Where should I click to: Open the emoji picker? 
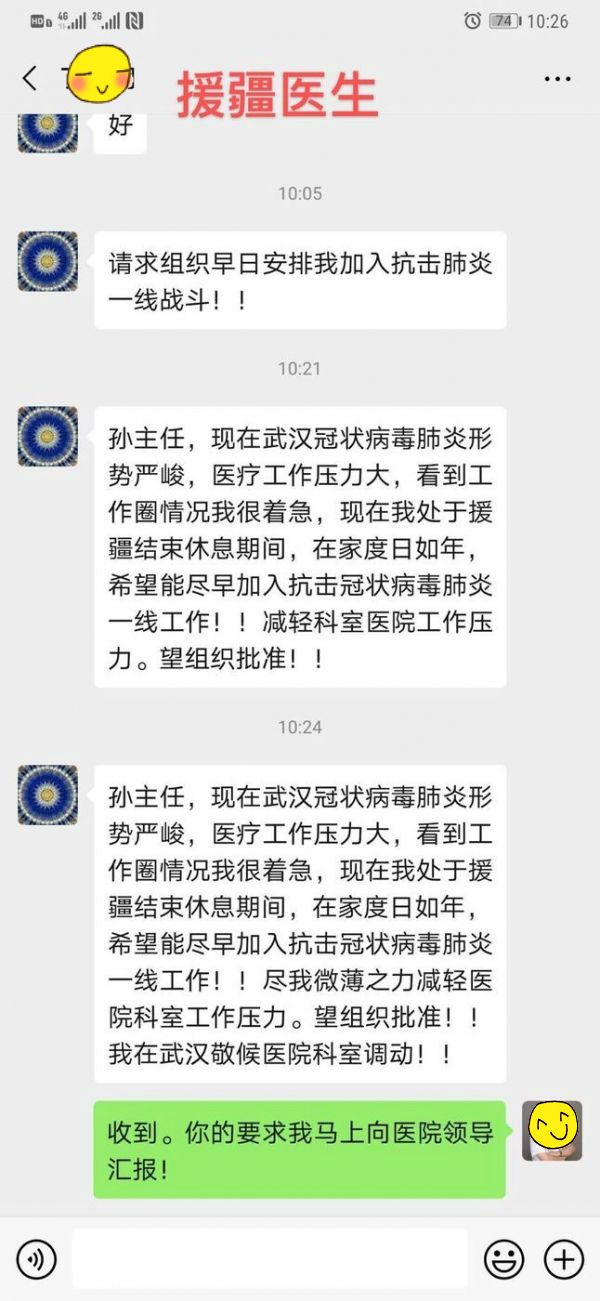point(504,1259)
